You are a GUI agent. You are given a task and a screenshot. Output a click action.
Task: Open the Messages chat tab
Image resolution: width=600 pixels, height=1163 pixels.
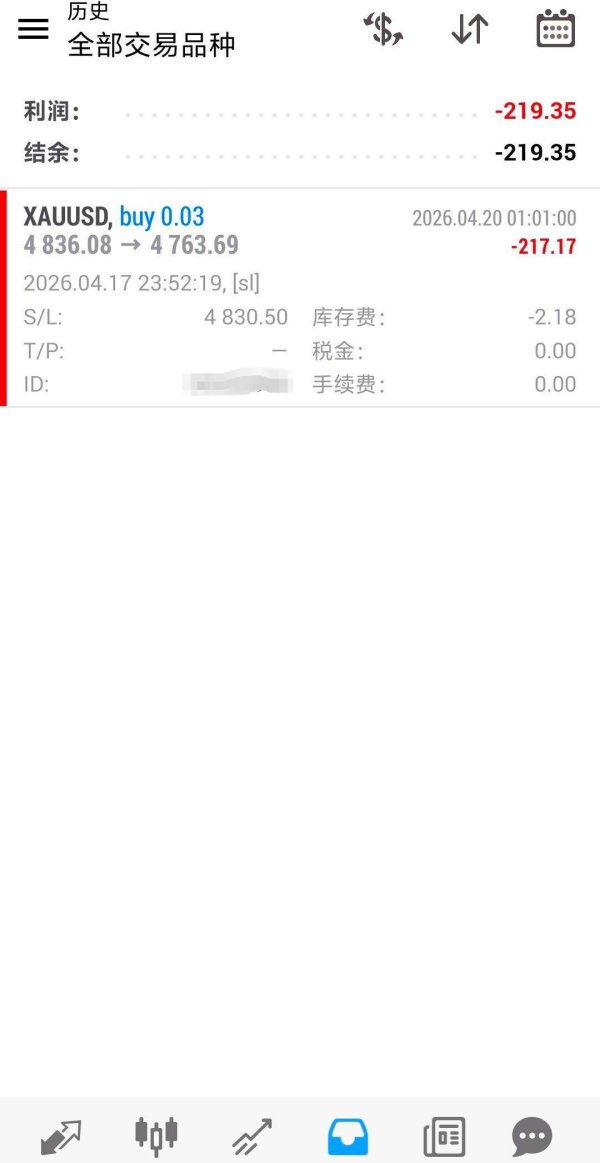531,1136
